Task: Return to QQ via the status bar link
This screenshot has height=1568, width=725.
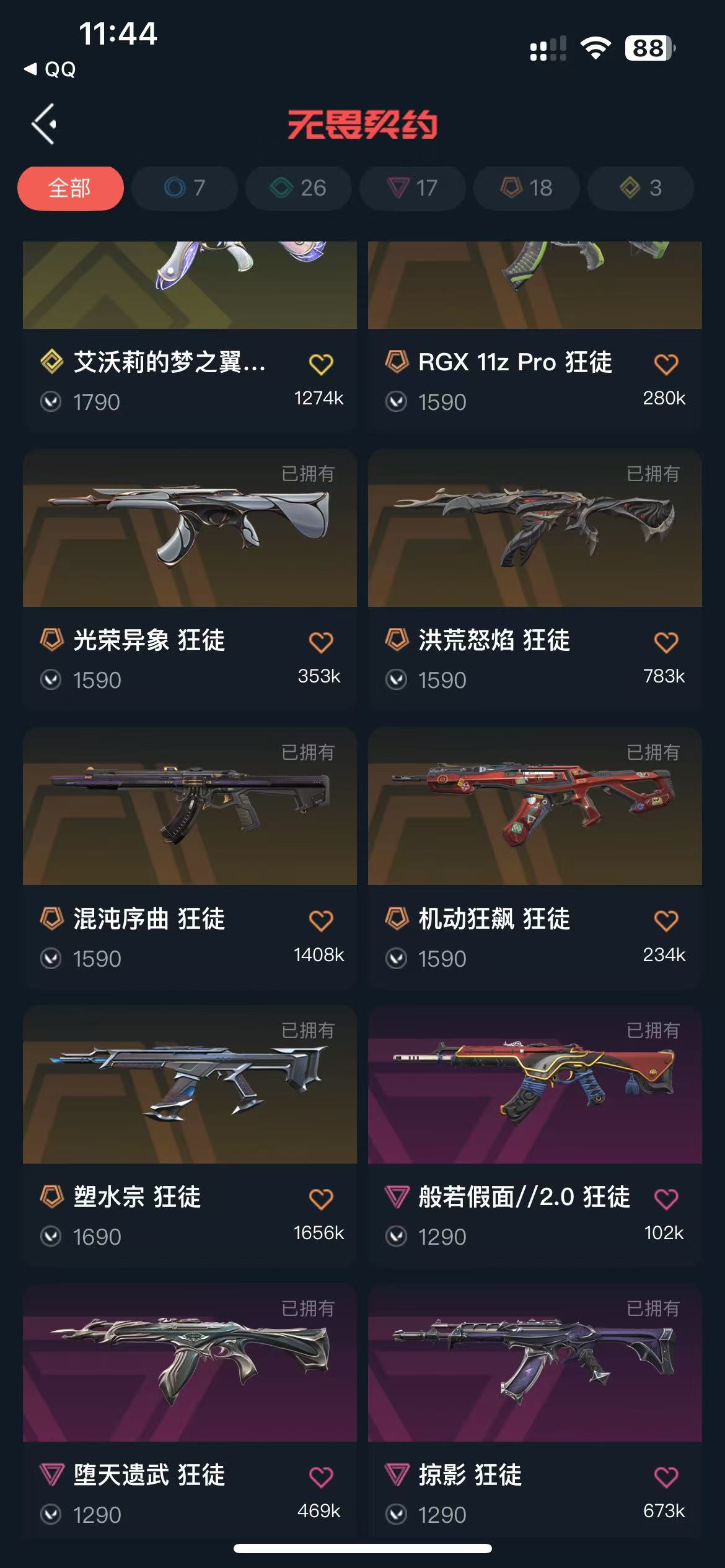Action: [51, 69]
